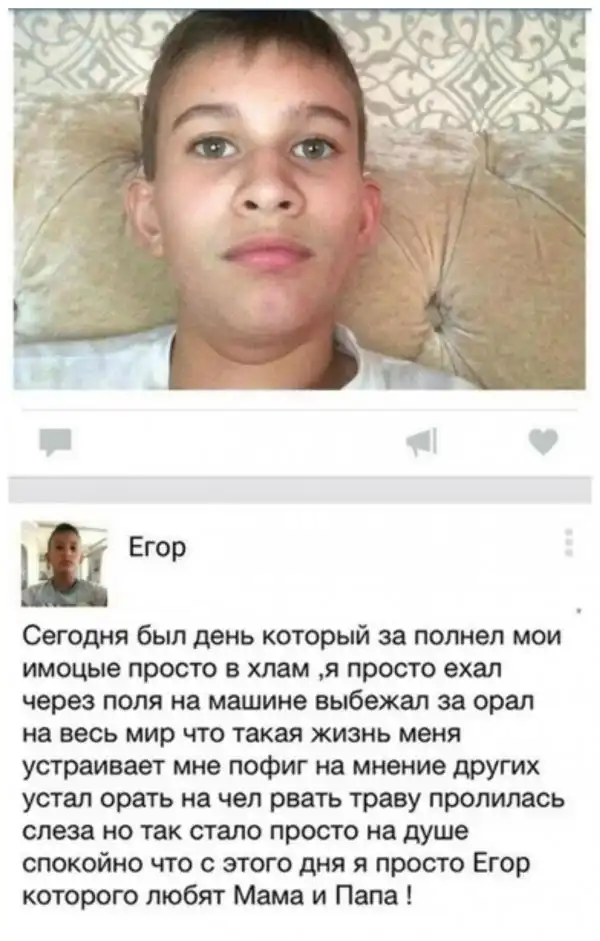Image resolution: width=600 pixels, height=941 pixels.
Task: Open comments under the photo post
Action: tap(51, 441)
